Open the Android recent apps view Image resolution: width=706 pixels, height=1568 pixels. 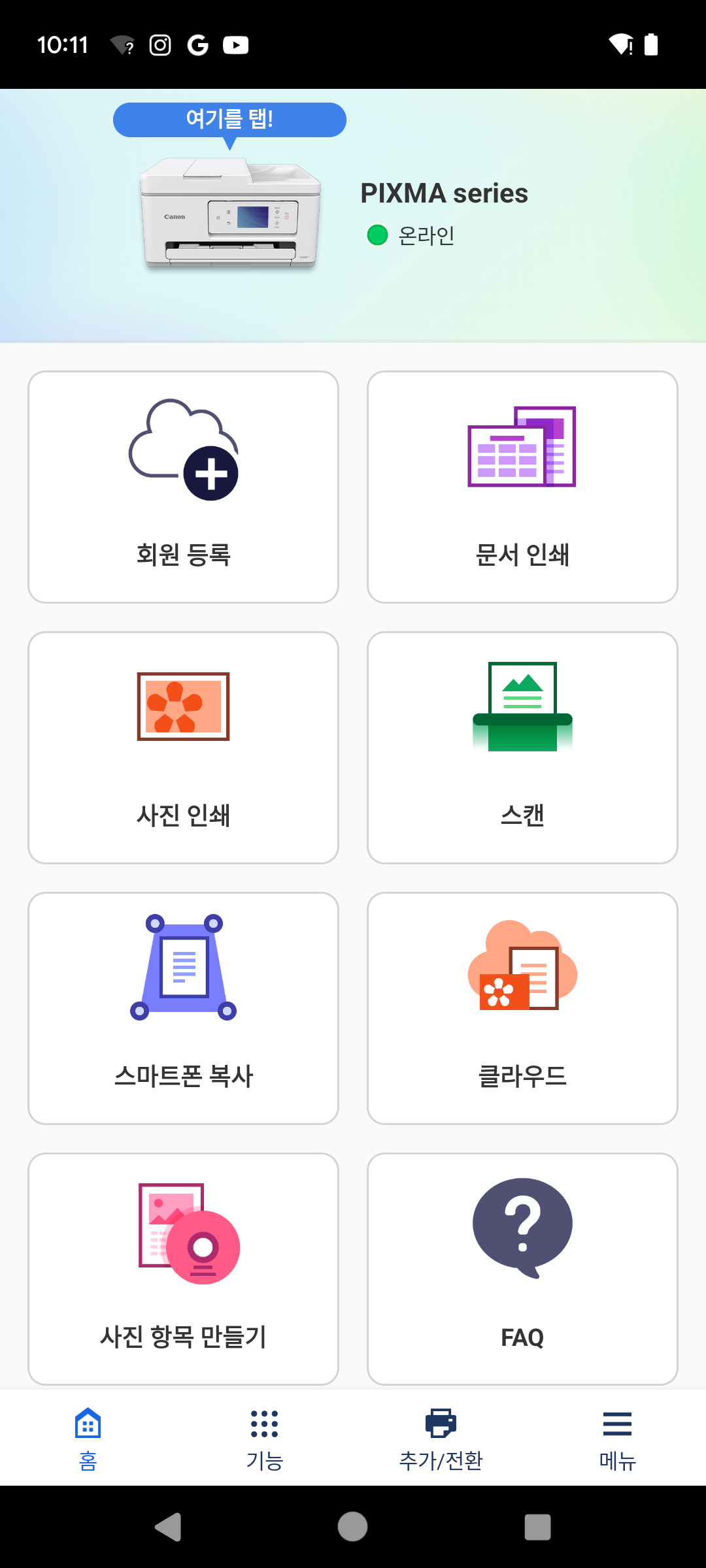click(x=537, y=1527)
